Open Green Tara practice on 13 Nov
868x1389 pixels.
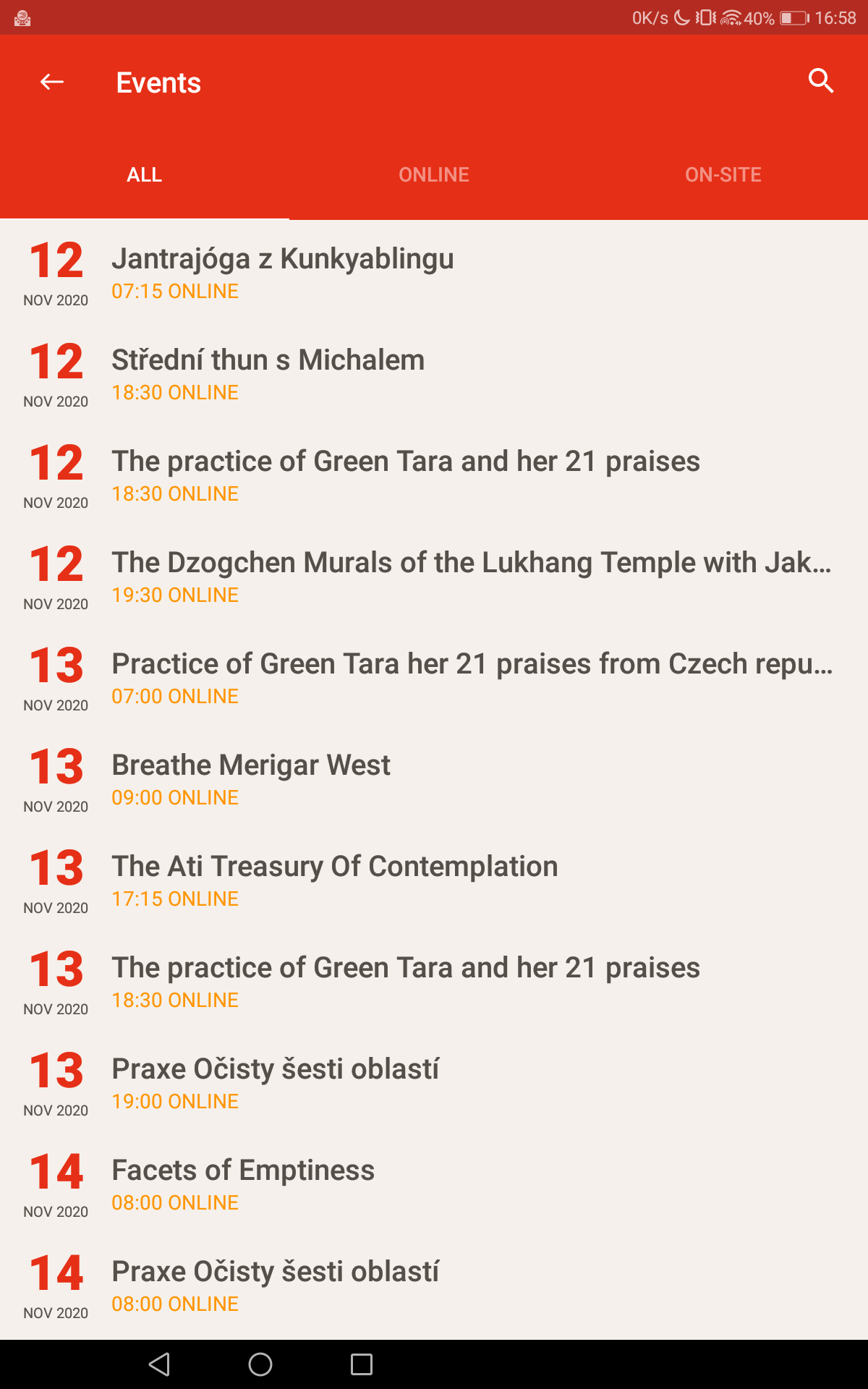coord(434,981)
